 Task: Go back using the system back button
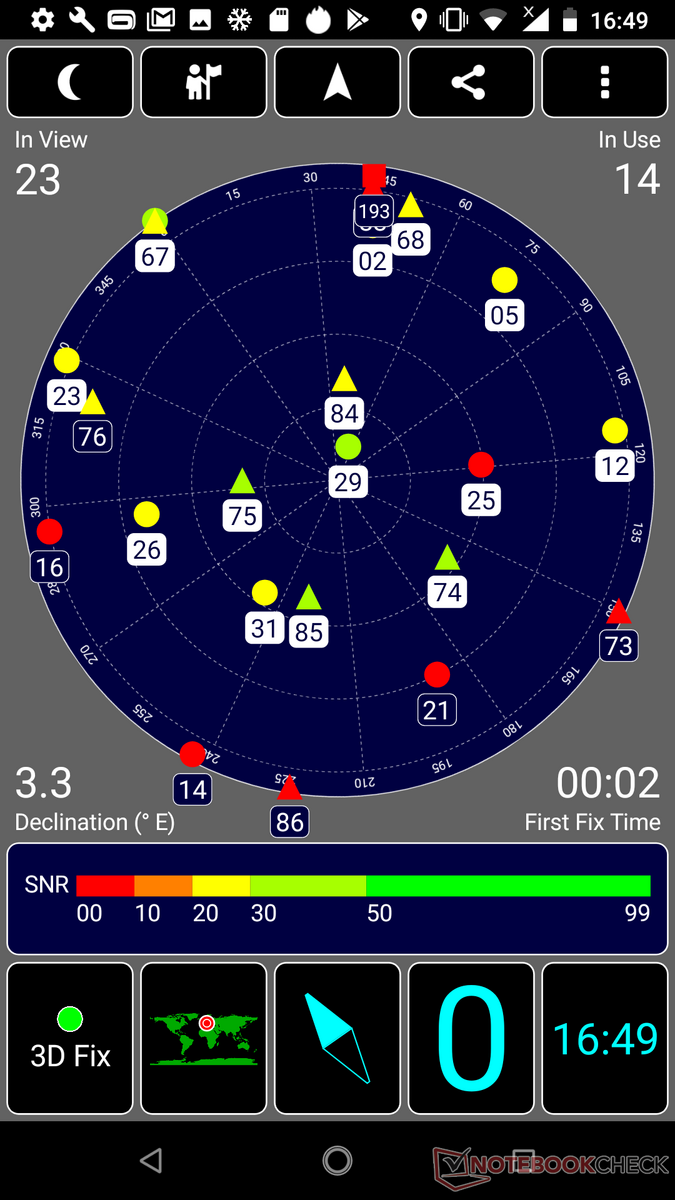pos(151,1160)
